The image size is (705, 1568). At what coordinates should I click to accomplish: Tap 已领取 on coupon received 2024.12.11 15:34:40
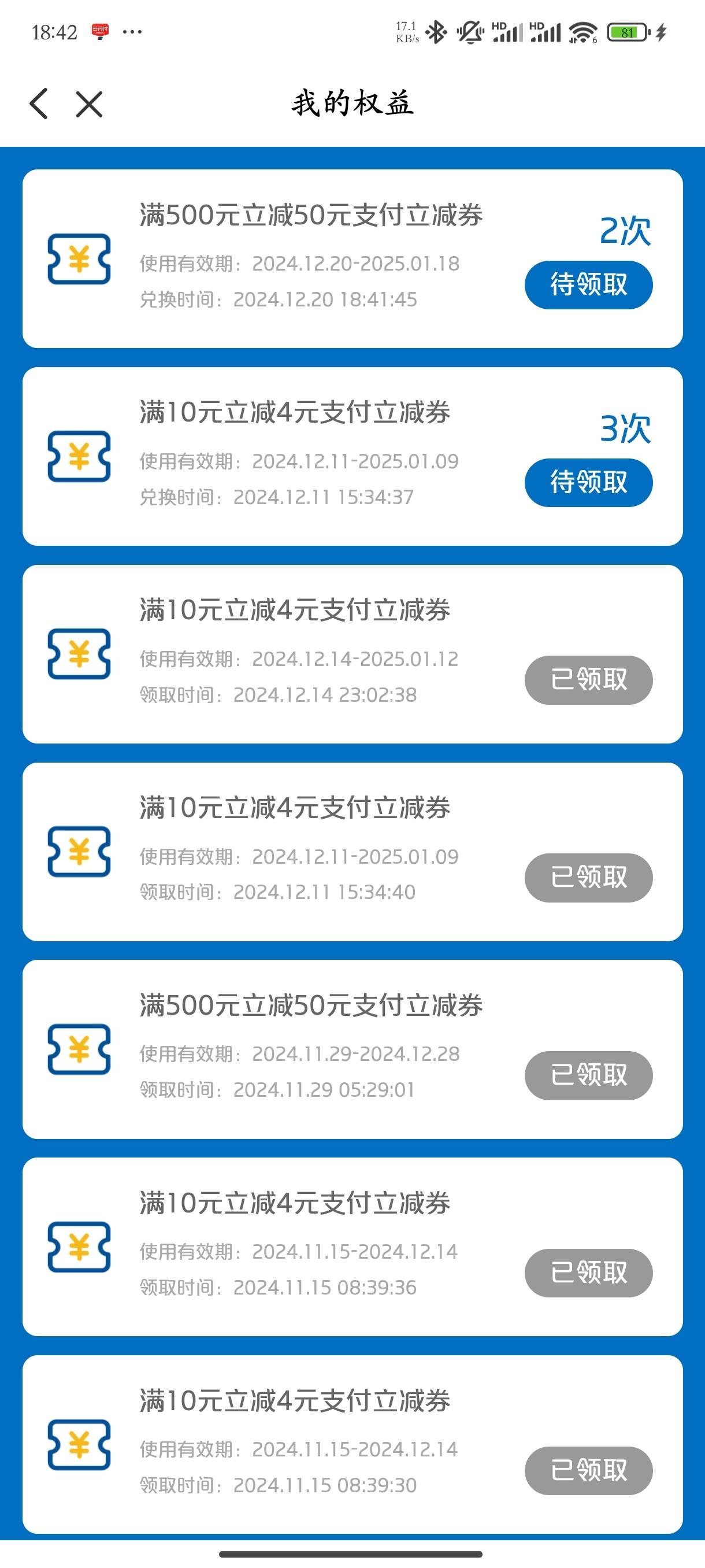point(588,878)
